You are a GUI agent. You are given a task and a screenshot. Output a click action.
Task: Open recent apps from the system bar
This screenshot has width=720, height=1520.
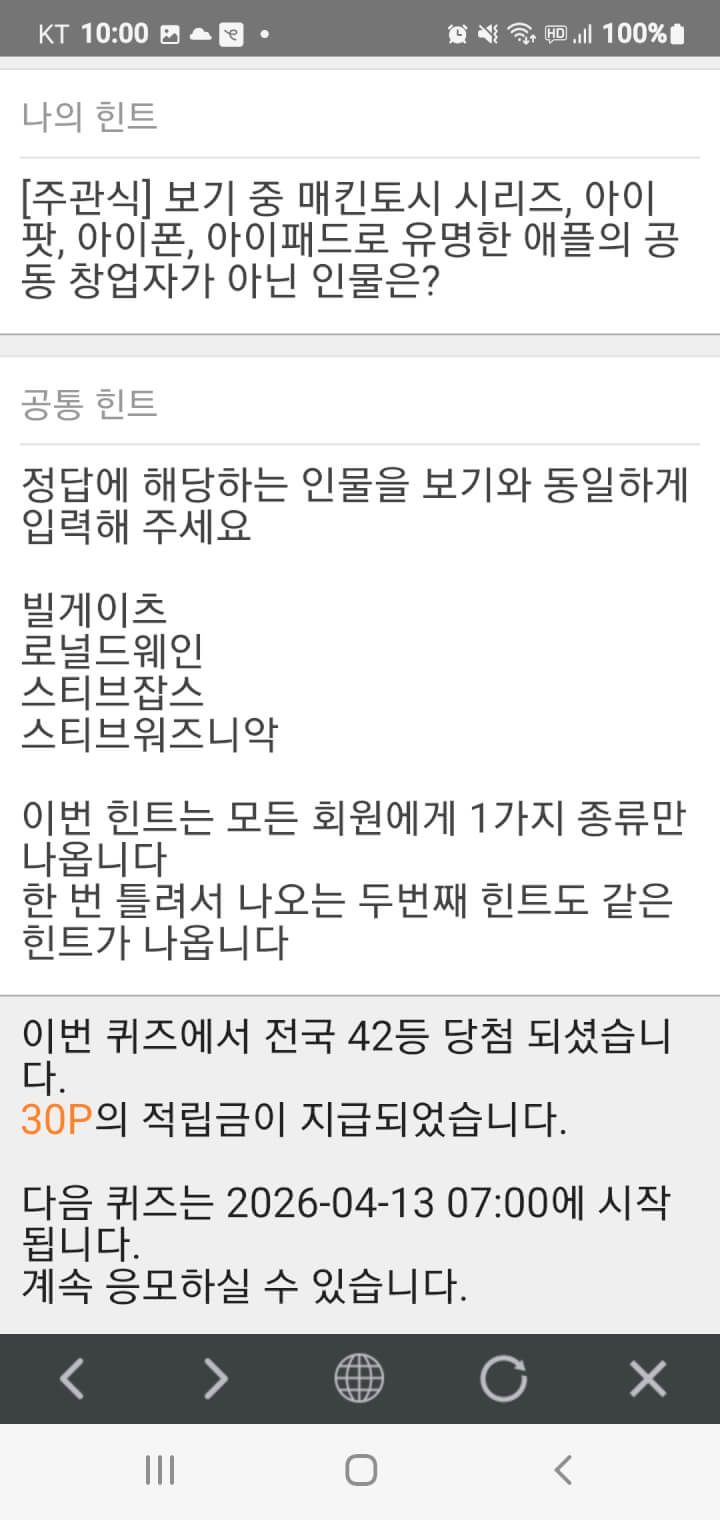(160, 1470)
